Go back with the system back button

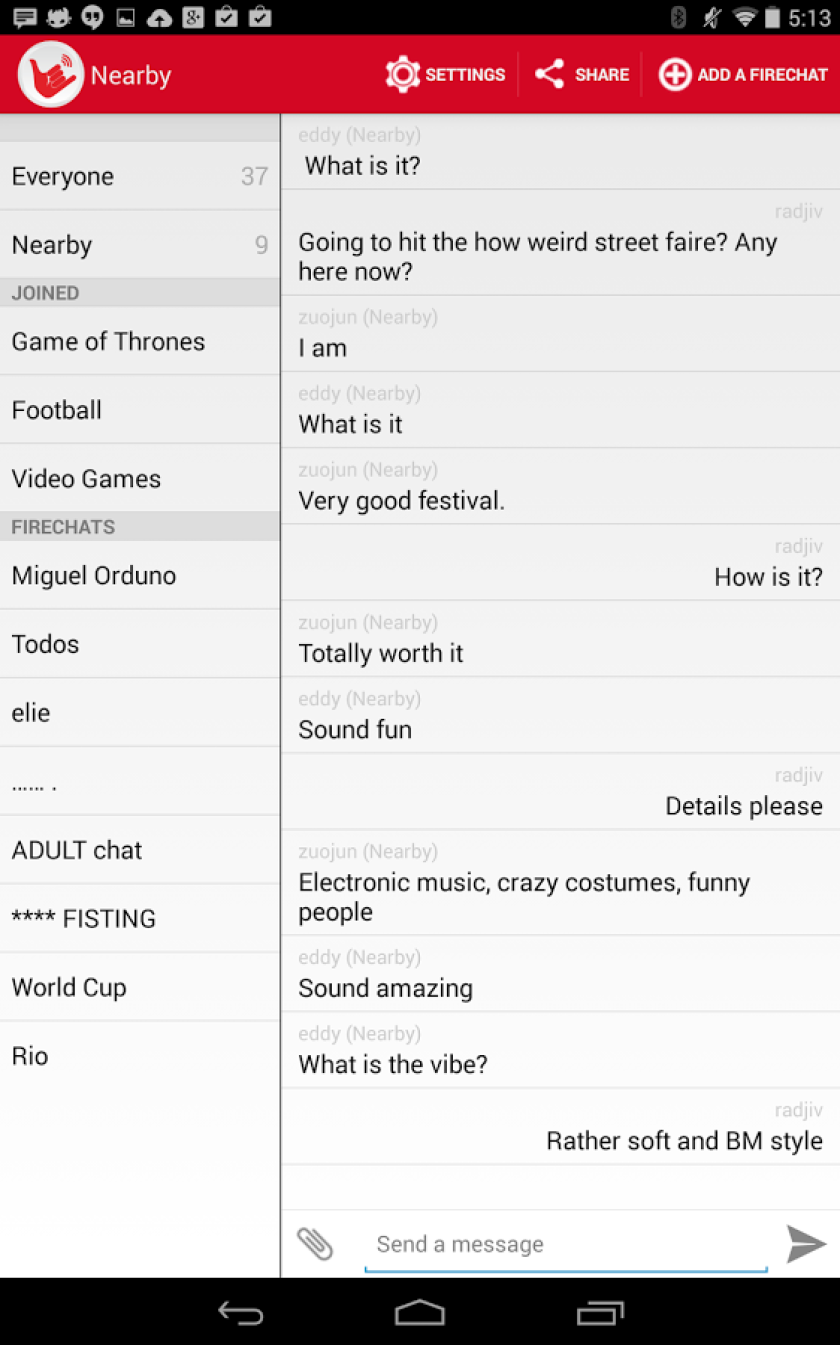pyautogui.click(x=240, y=1312)
